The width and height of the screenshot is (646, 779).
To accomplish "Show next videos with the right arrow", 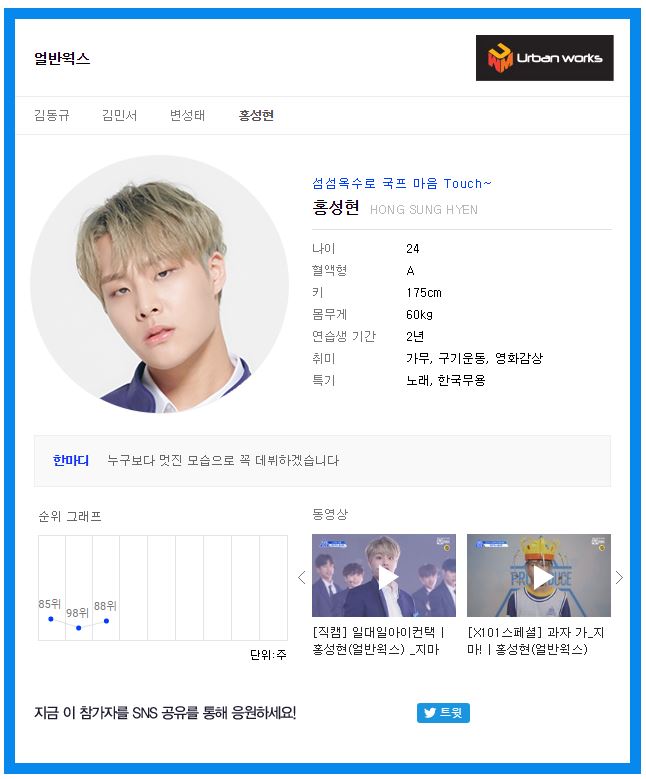I will pos(619,577).
